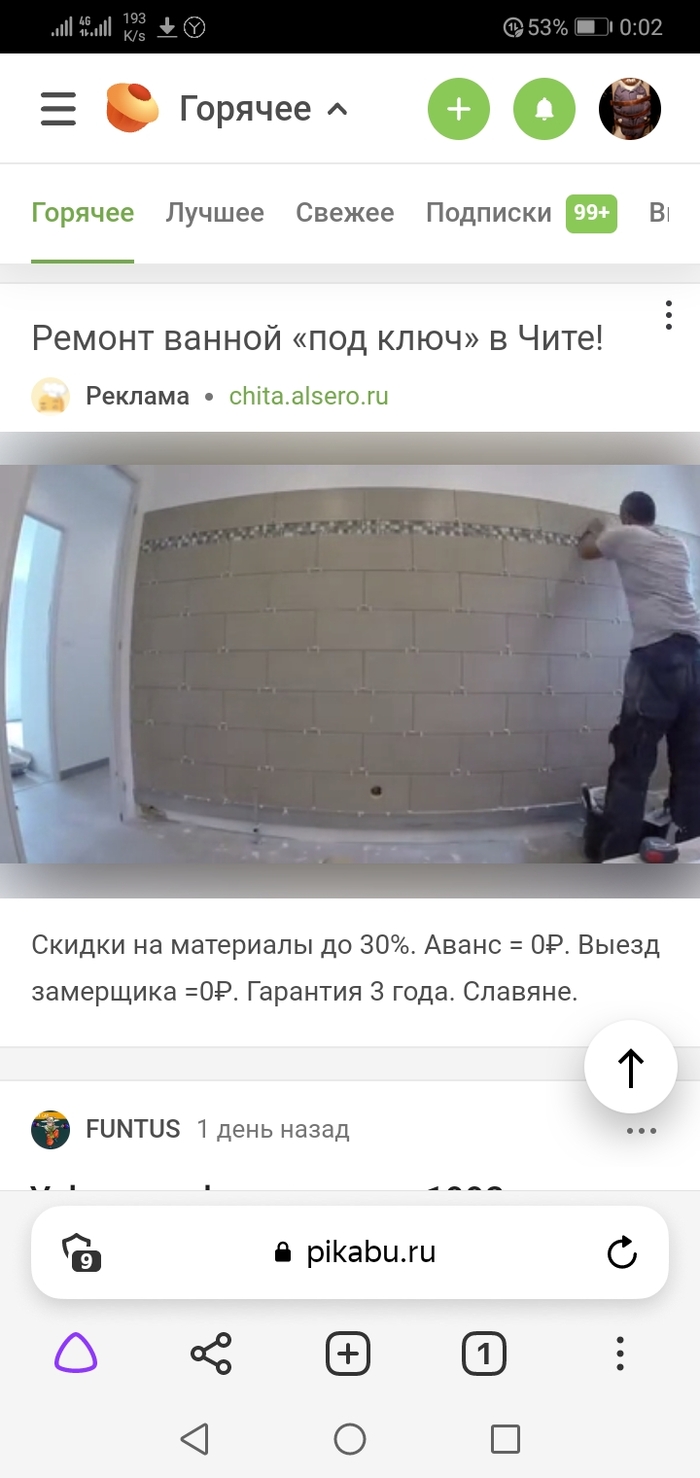Screen dimensions: 700x1478
Task: Open the user profile avatar
Action: (629, 109)
